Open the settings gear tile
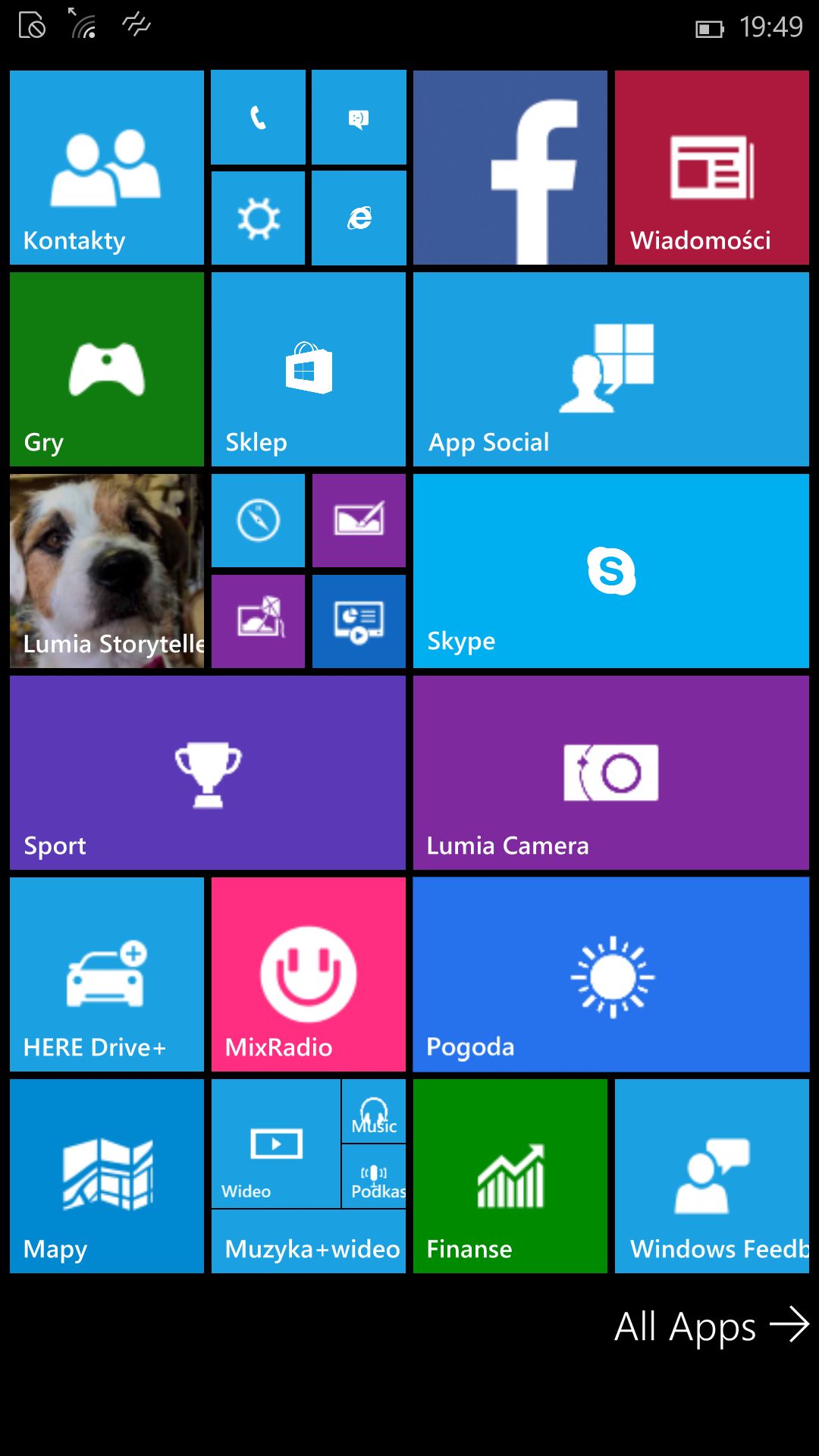Image resolution: width=819 pixels, height=1456 pixels. pyautogui.click(x=258, y=218)
